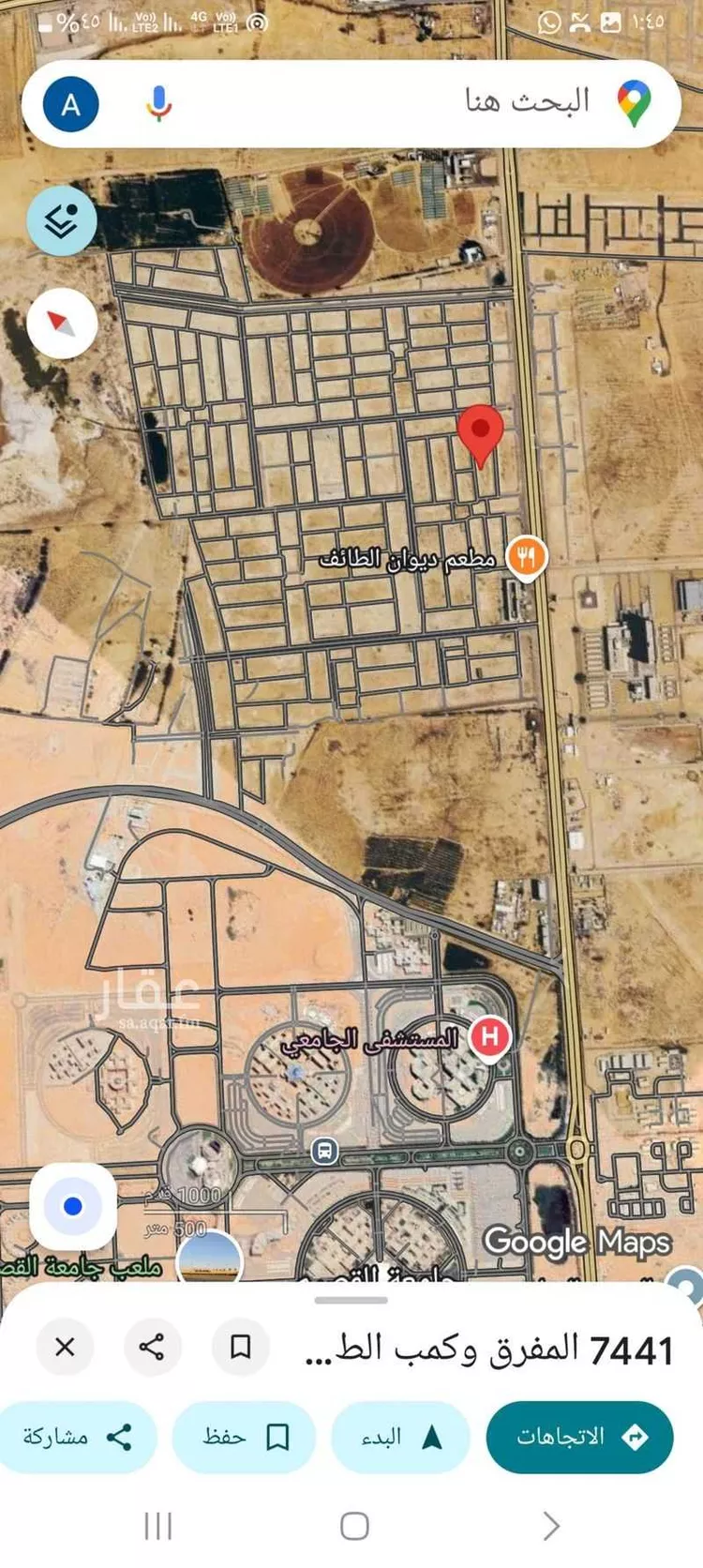Get directions with الاتجاهات button
Image resolution: width=703 pixels, height=1568 pixels.
(579, 1437)
